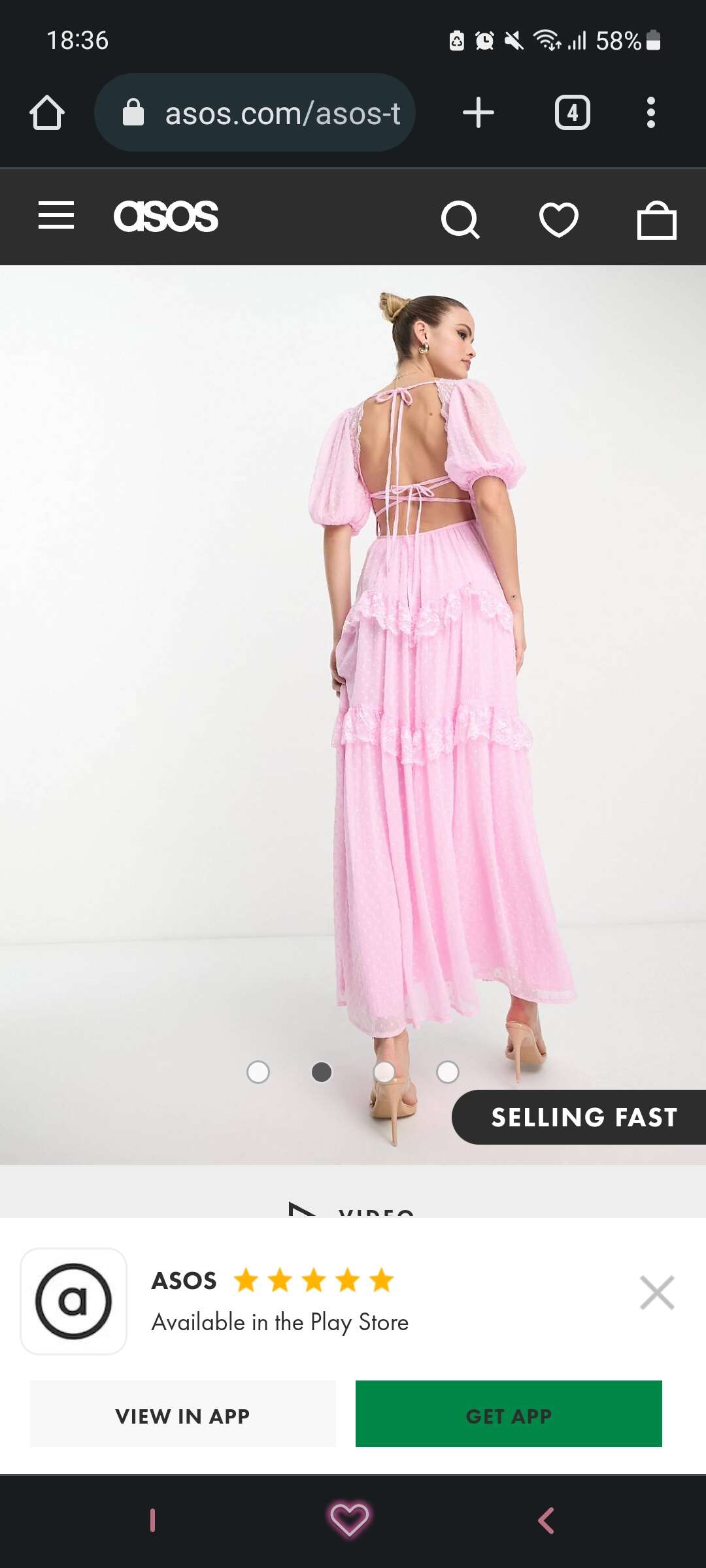
Task: Open the browser overflow menu
Action: 650,112
